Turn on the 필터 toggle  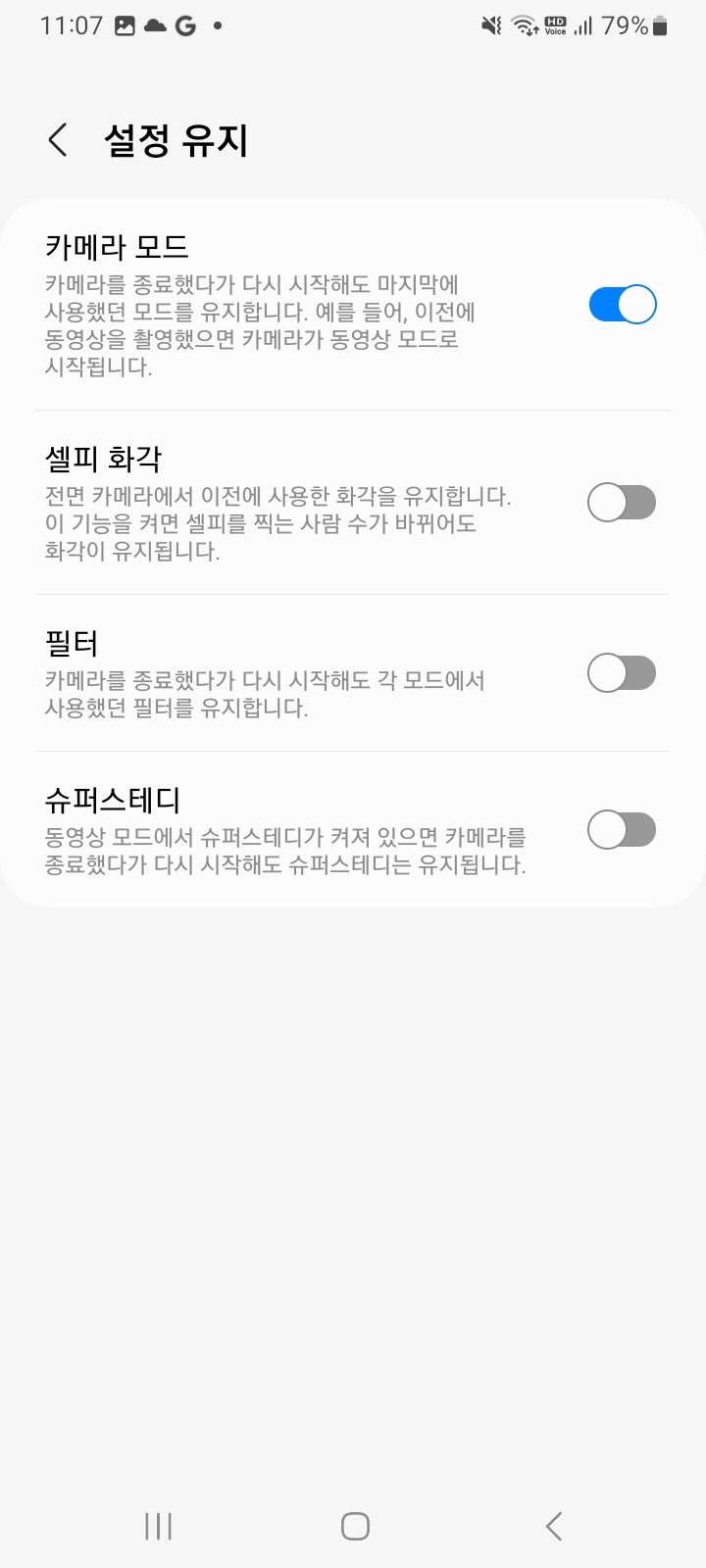point(621,673)
